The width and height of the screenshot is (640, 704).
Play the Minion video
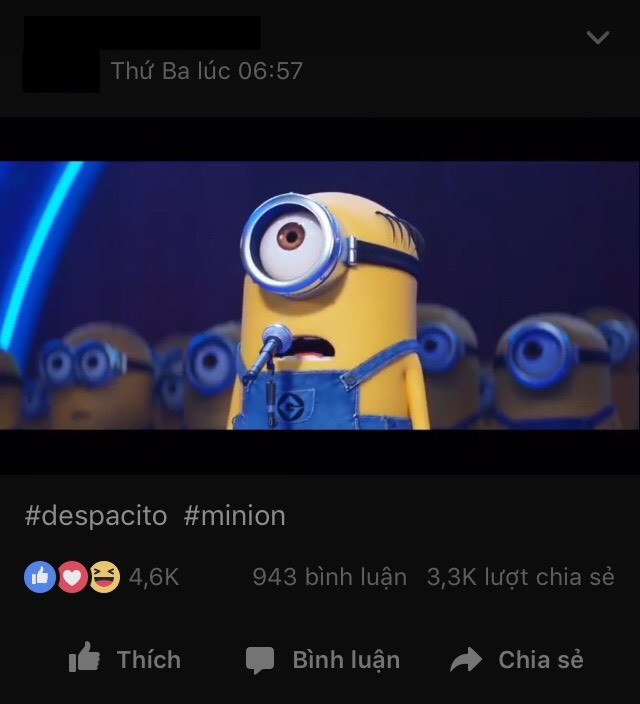[320, 295]
